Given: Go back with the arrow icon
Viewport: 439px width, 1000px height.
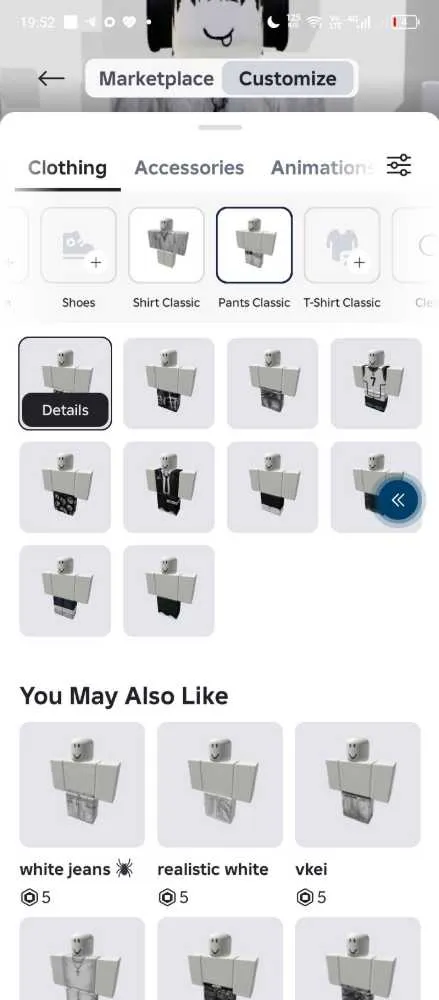Looking at the screenshot, I should tap(51, 78).
